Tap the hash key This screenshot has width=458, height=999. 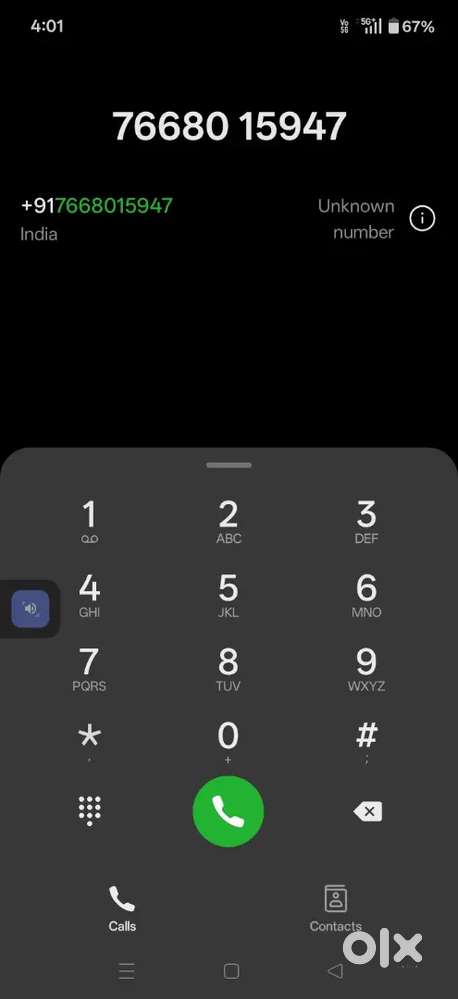coord(366,742)
